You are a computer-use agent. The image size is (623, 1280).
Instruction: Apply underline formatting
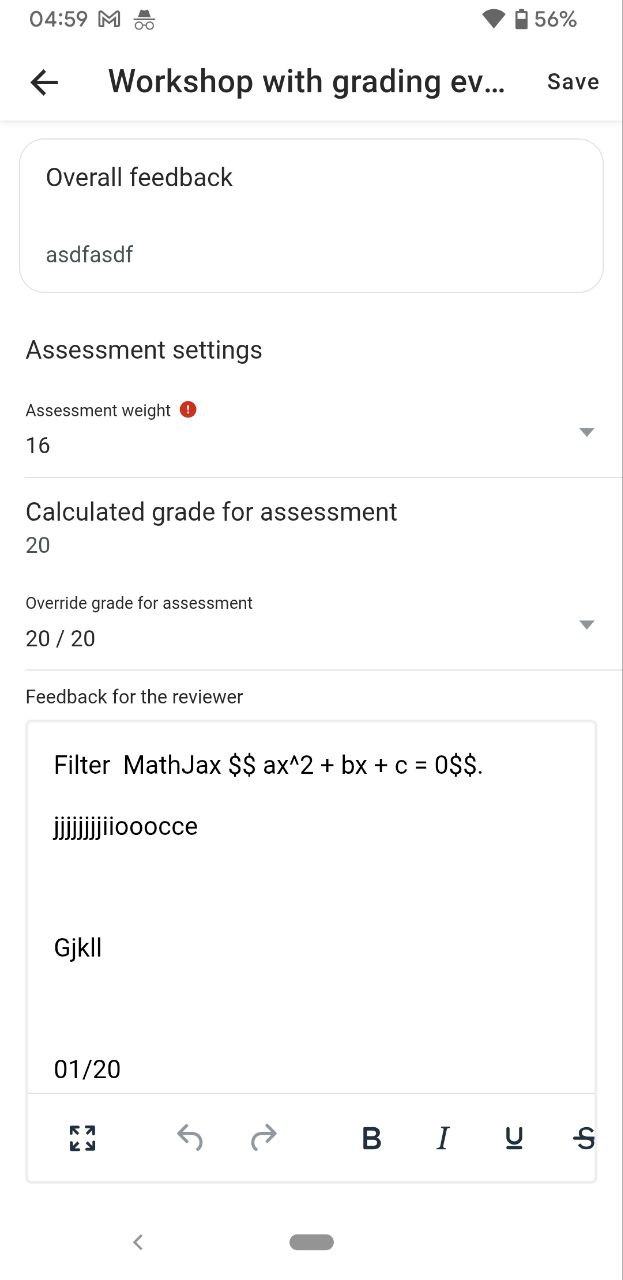click(x=514, y=1138)
